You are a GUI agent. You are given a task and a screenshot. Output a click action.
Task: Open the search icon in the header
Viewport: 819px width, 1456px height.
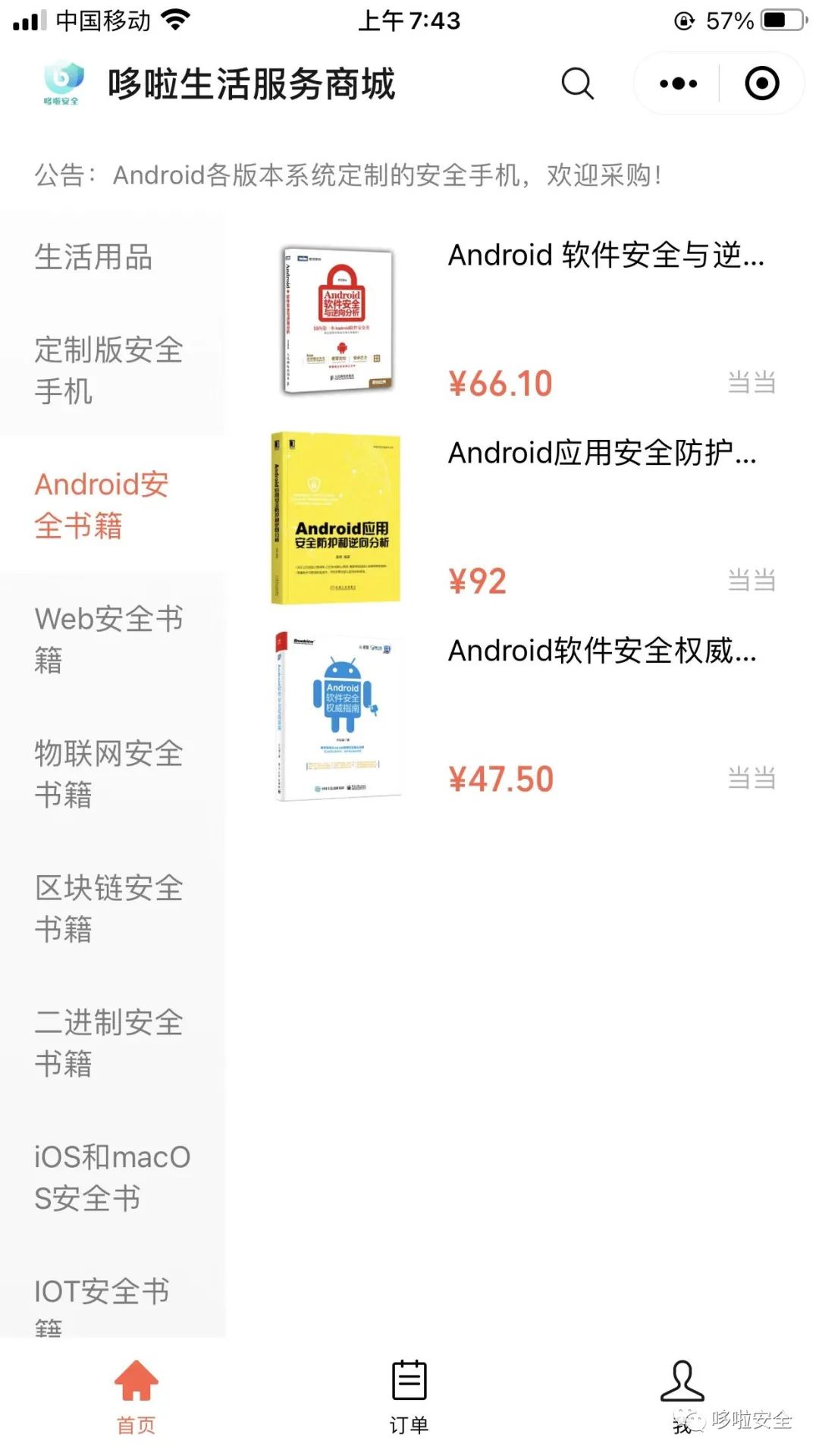577,83
